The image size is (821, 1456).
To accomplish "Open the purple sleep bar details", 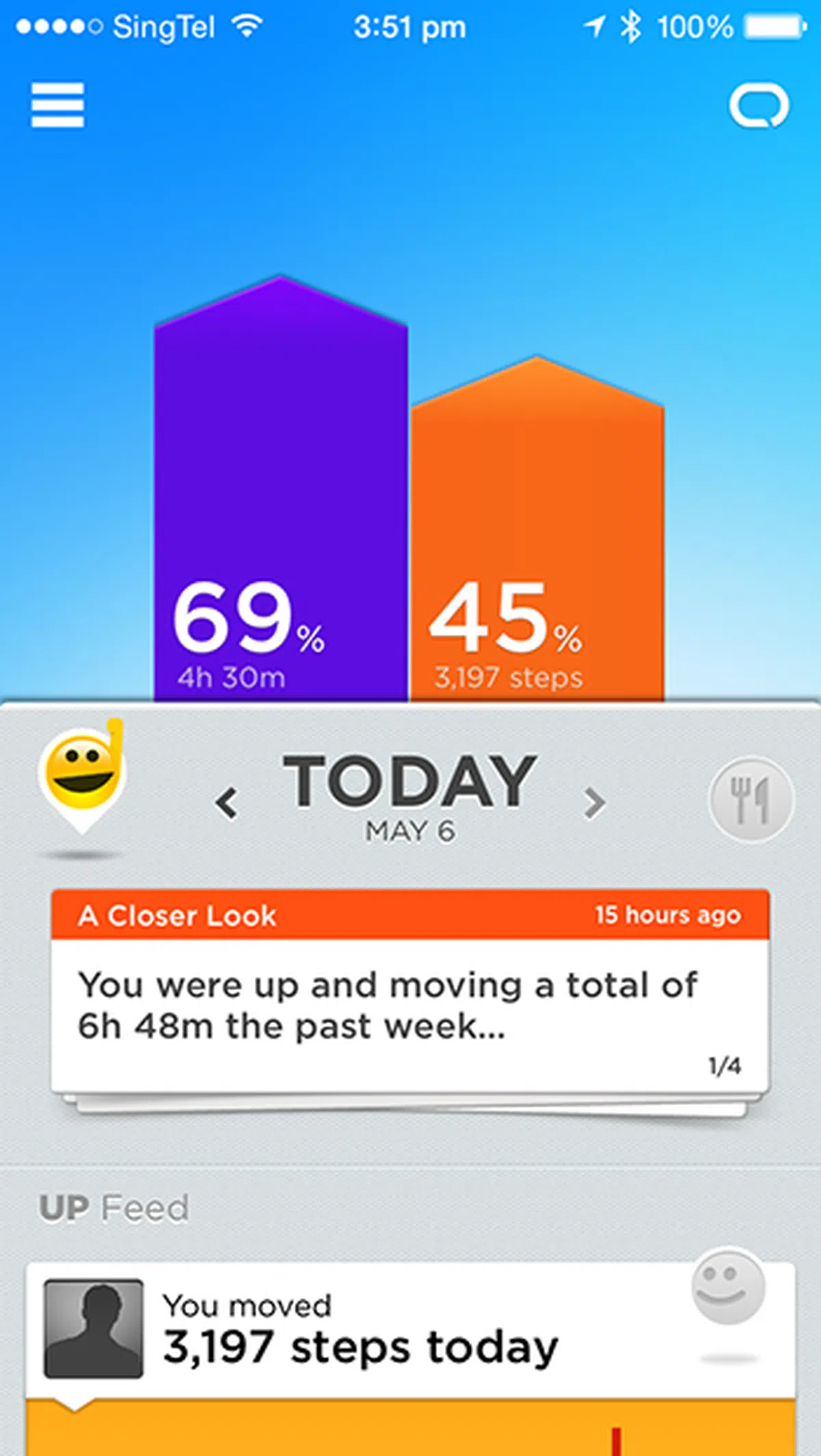I will 281,492.
